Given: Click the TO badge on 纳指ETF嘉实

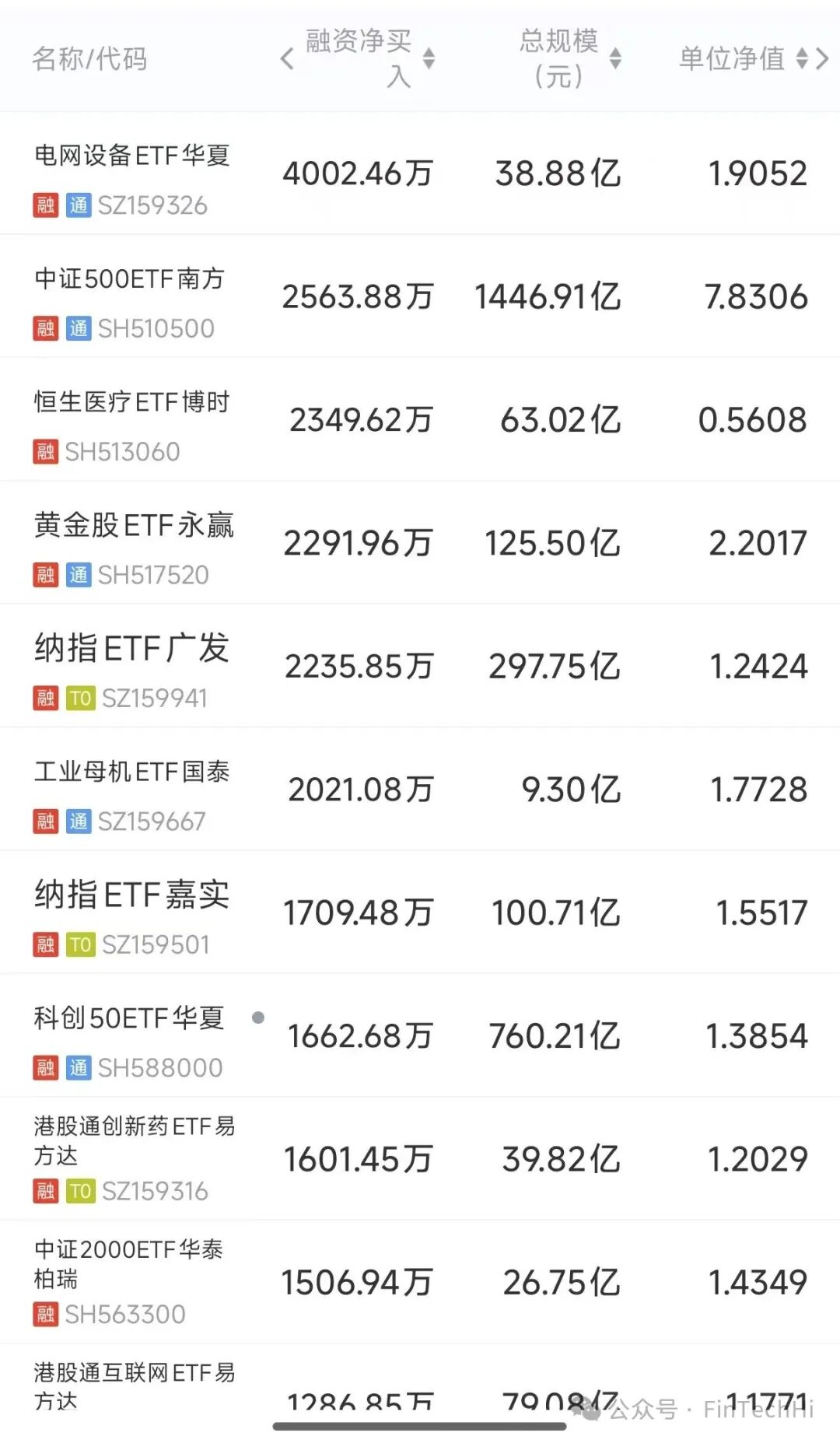Looking at the screenshot, I should (81, 944).
